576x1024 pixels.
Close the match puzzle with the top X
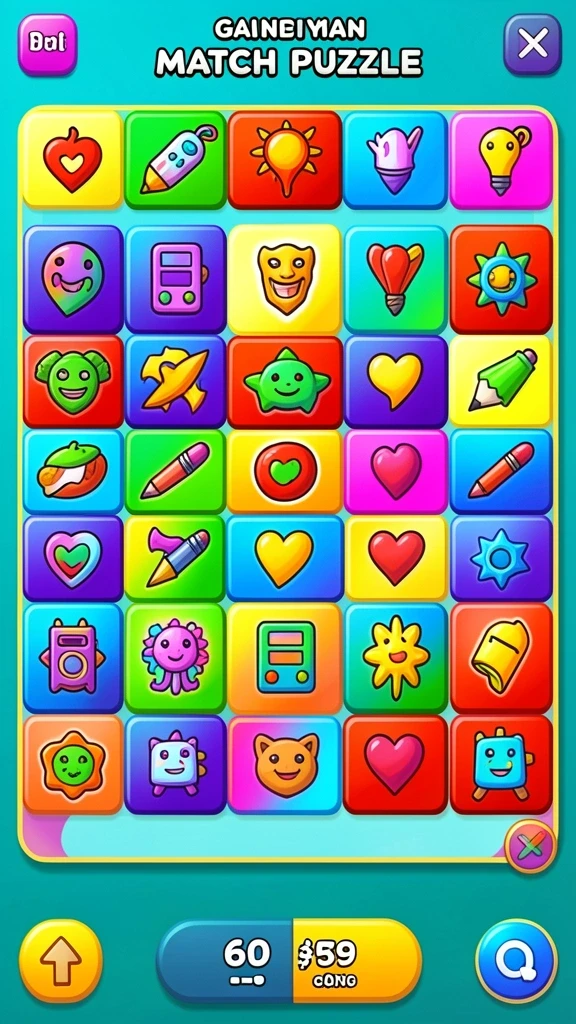(x=532, y=44)
